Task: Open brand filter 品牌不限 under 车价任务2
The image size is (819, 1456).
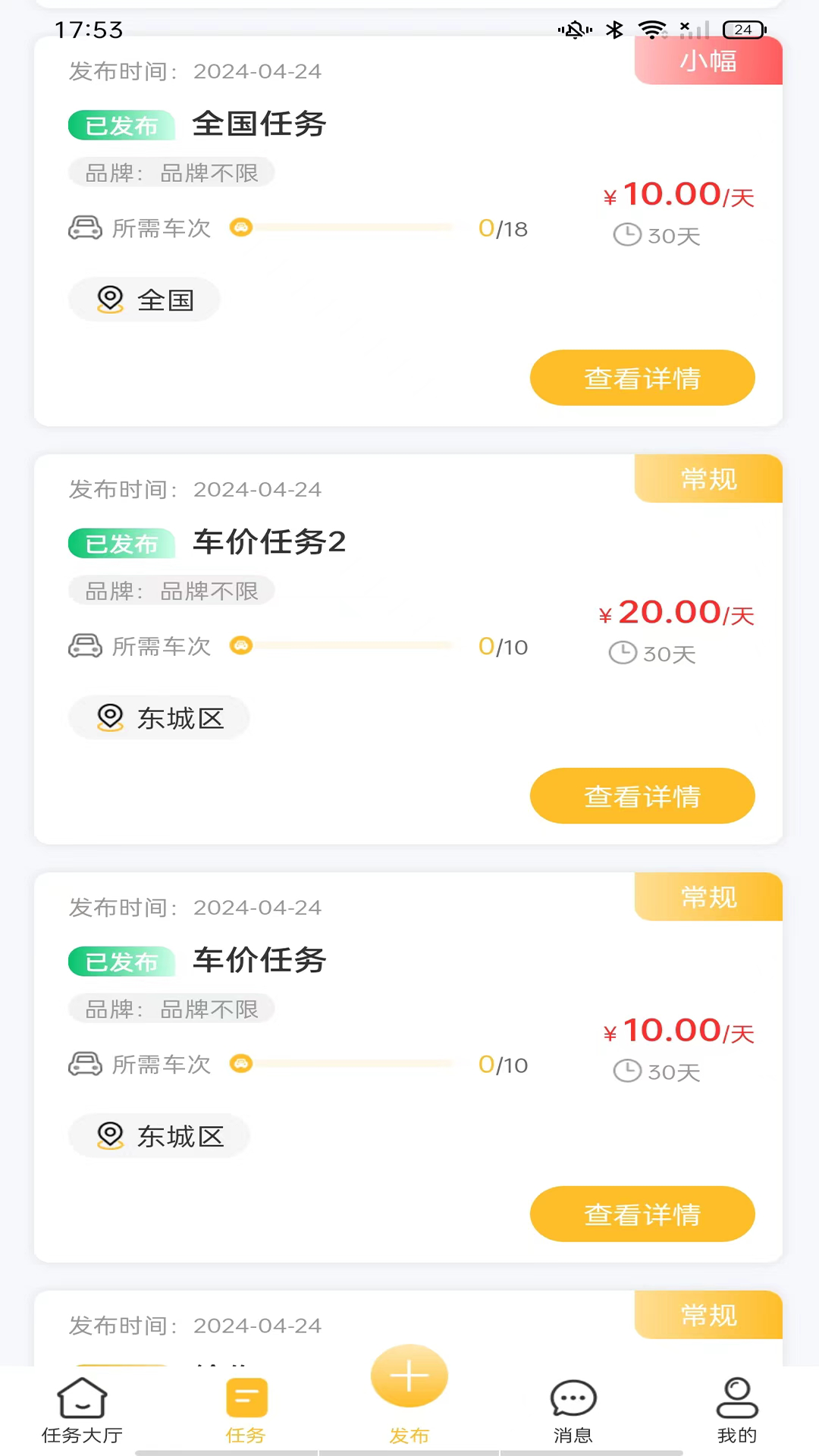Action: (x=171, y=591)
